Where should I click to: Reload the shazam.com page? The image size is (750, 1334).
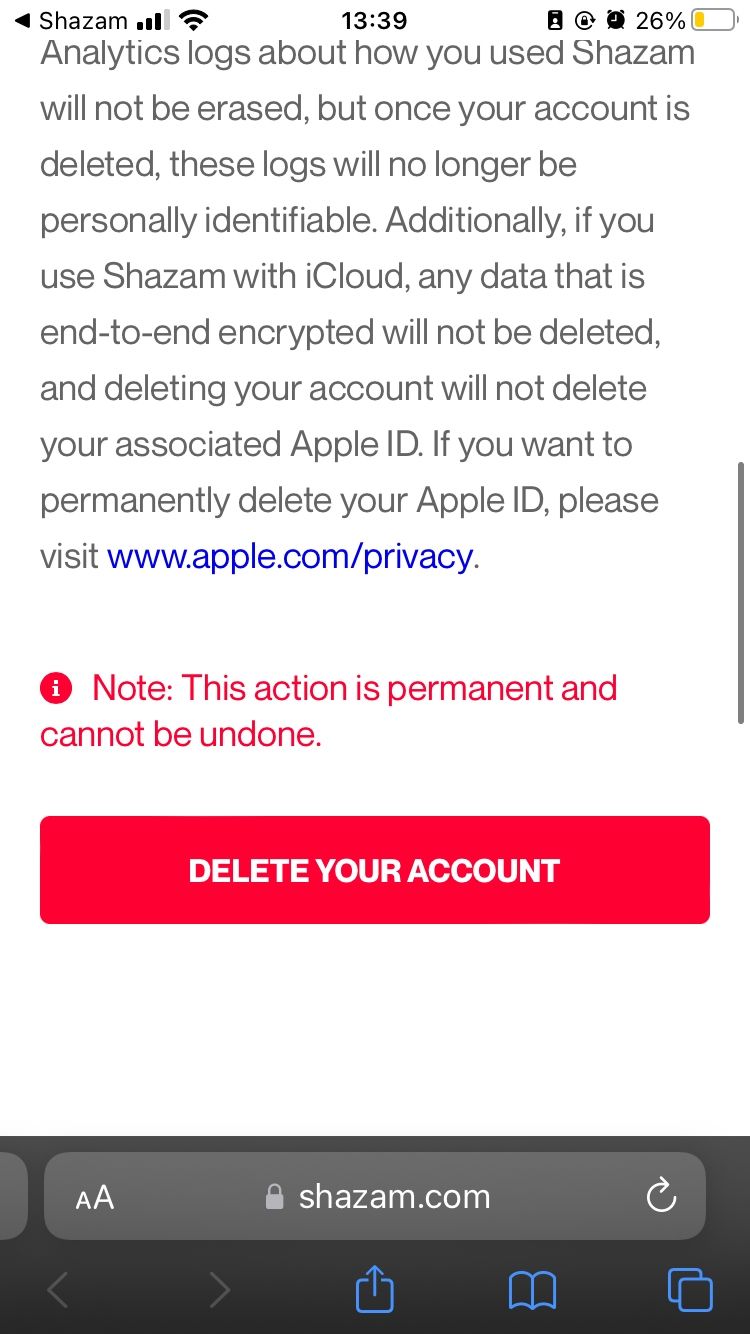661,1196
